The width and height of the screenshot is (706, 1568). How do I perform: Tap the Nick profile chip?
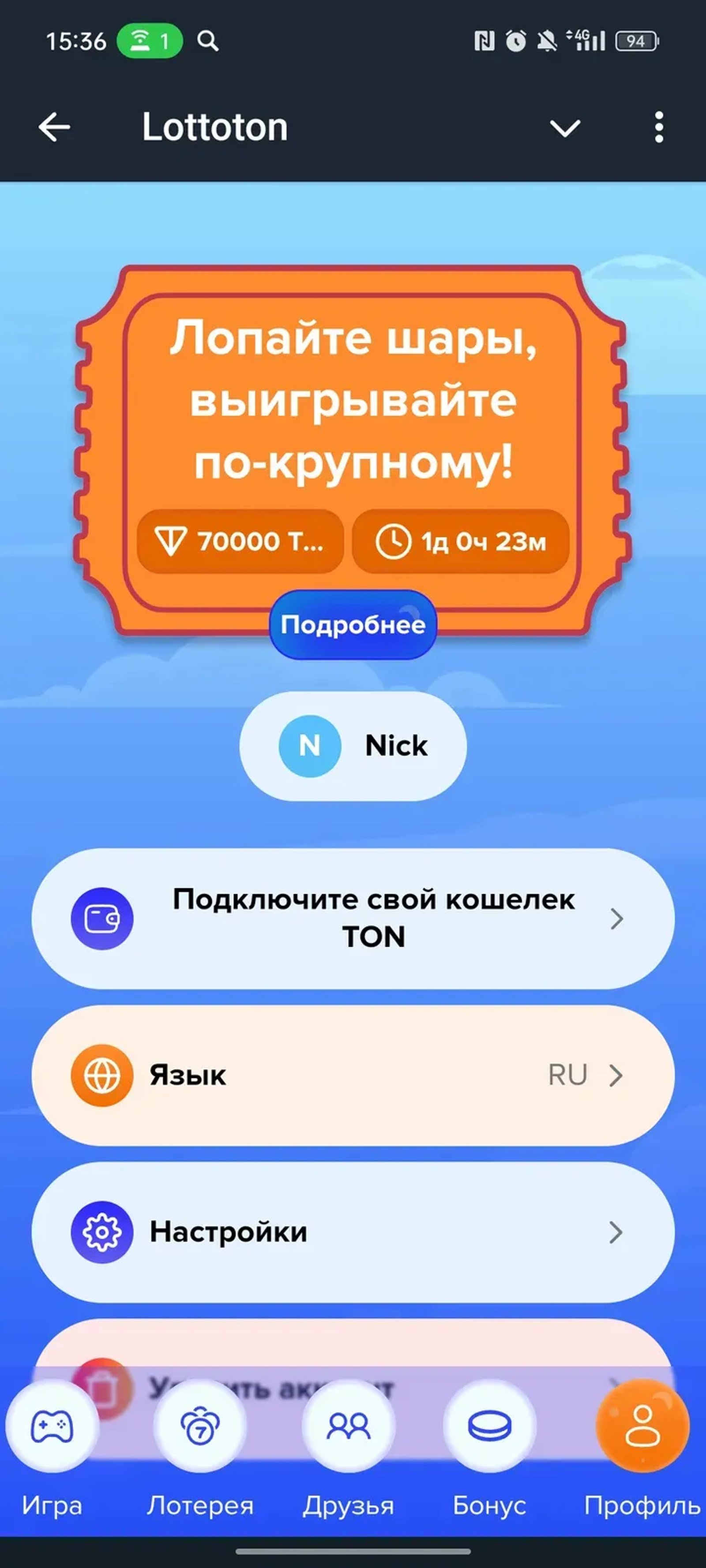click(x=353, y=746)
